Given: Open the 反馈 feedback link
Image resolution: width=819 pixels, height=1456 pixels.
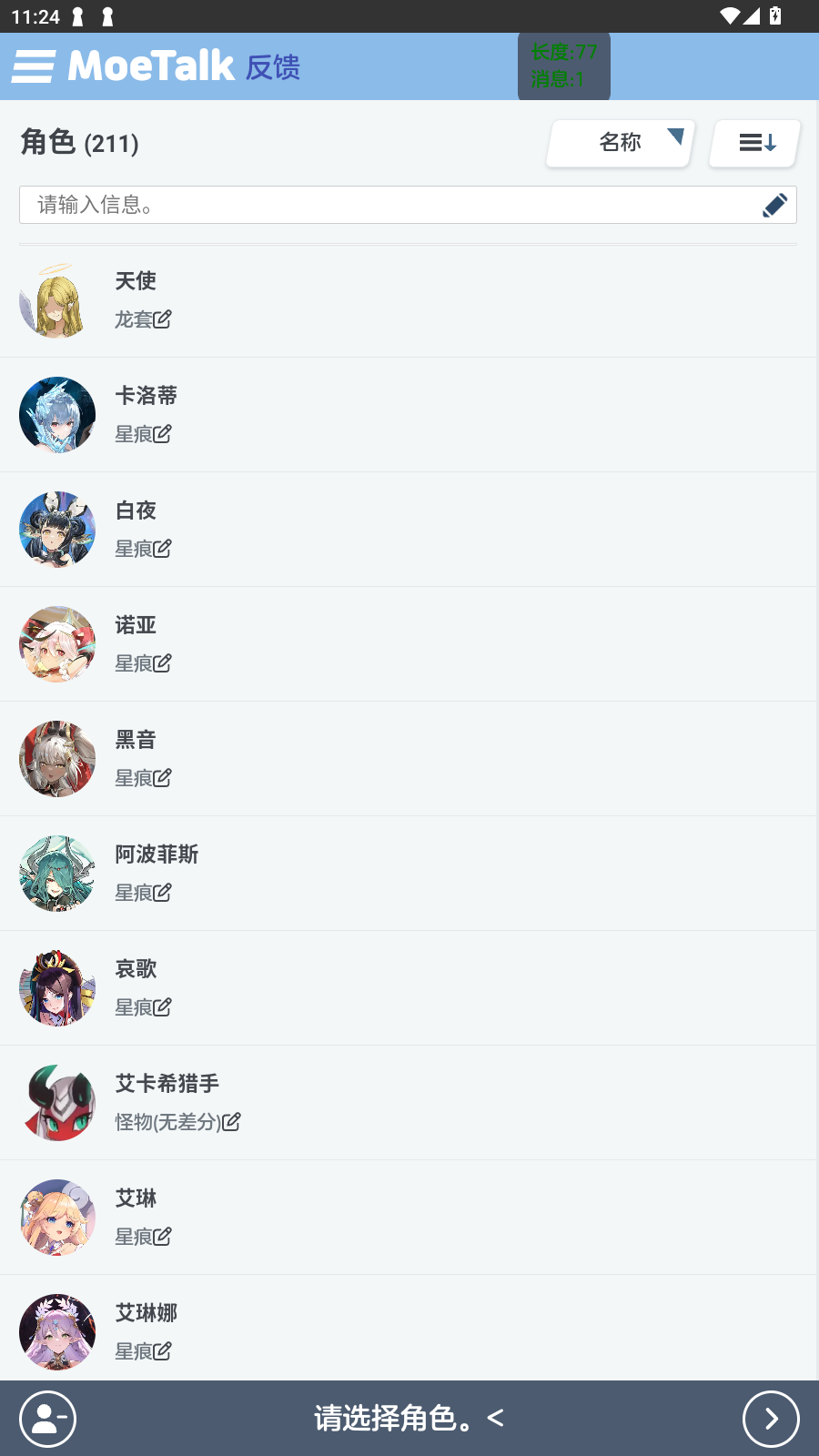Looking at the screenshot, I should tap(272, 67).
